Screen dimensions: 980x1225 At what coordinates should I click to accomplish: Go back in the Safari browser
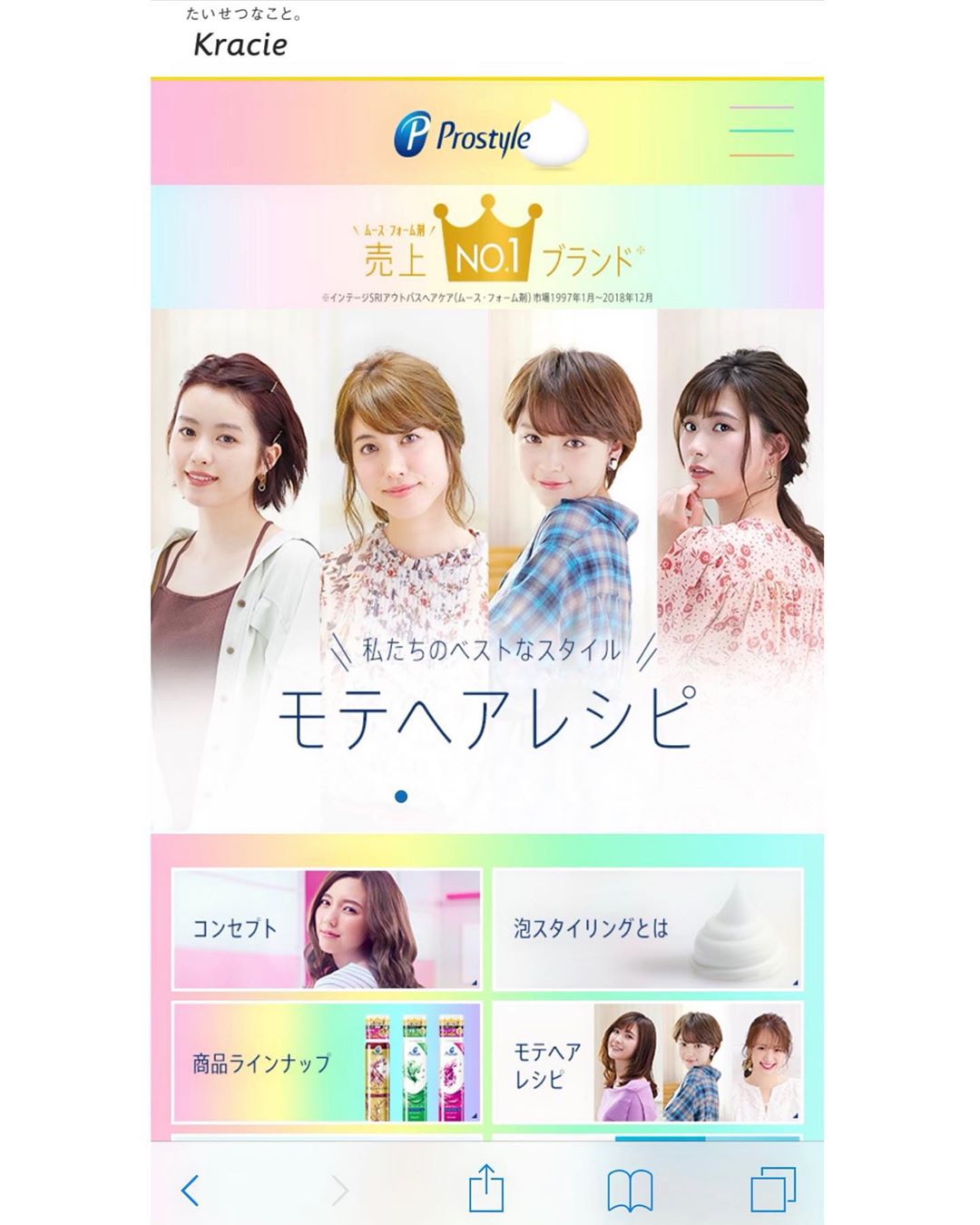tap(190, 1190)
